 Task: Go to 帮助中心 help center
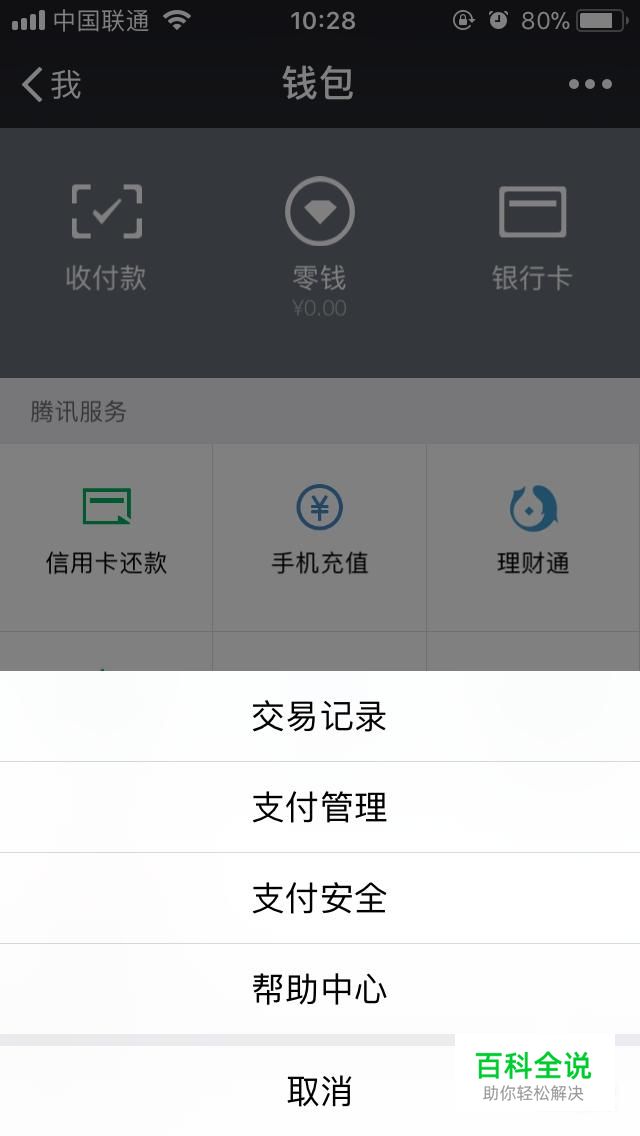pos(320,989)
